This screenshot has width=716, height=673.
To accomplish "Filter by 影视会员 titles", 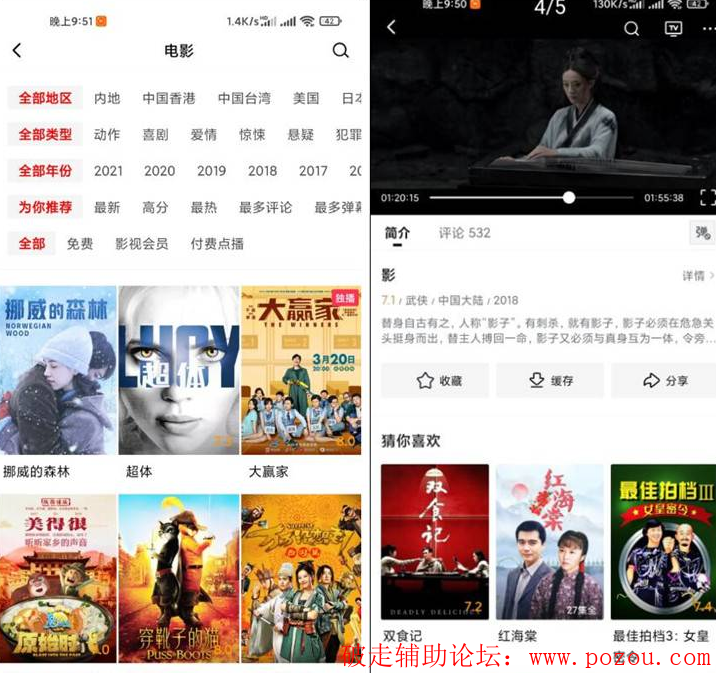I will coord(141,243).
